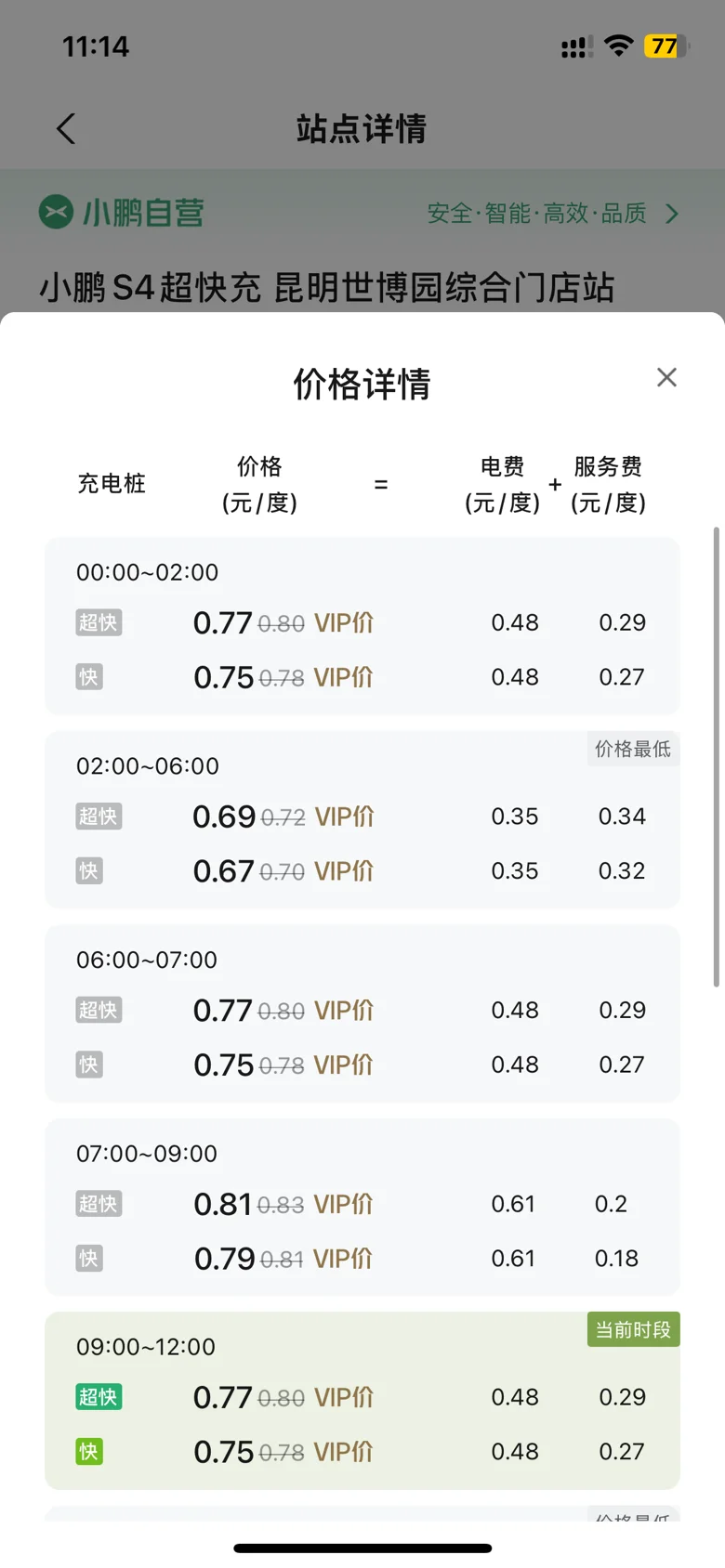The width and height of the screenshot is (725, 1568).
Task: Close the 价格详情 price sheet
Action: pyautogui.click(x=666, y=377)
